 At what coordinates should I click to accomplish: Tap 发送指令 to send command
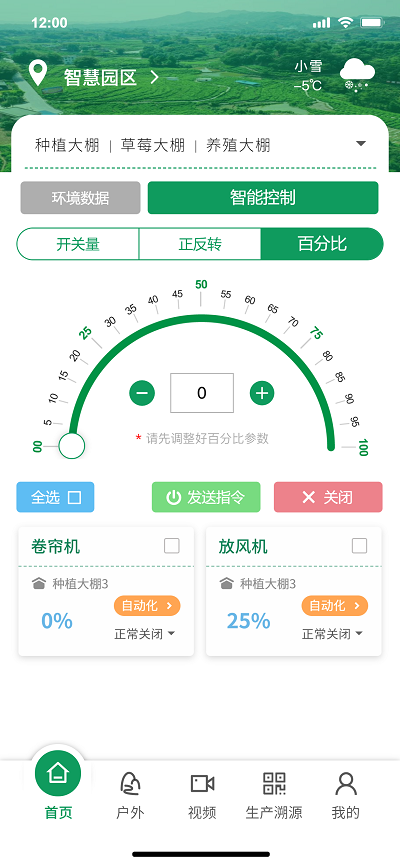click(206, 497)
